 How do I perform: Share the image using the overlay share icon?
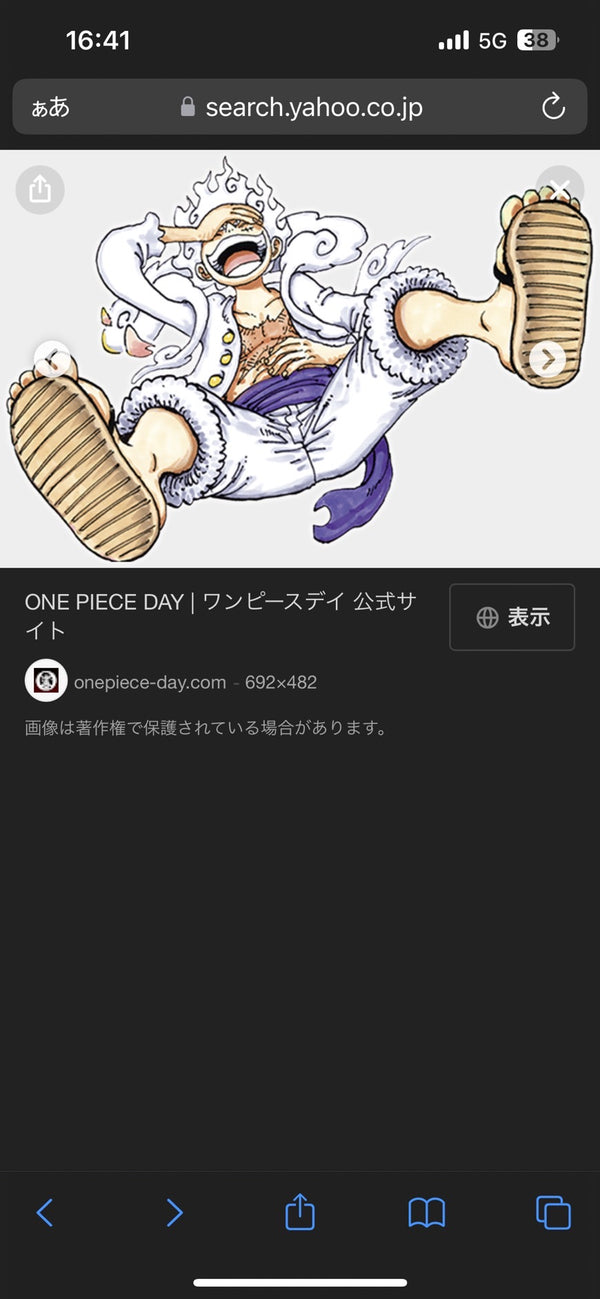[40, 189]
